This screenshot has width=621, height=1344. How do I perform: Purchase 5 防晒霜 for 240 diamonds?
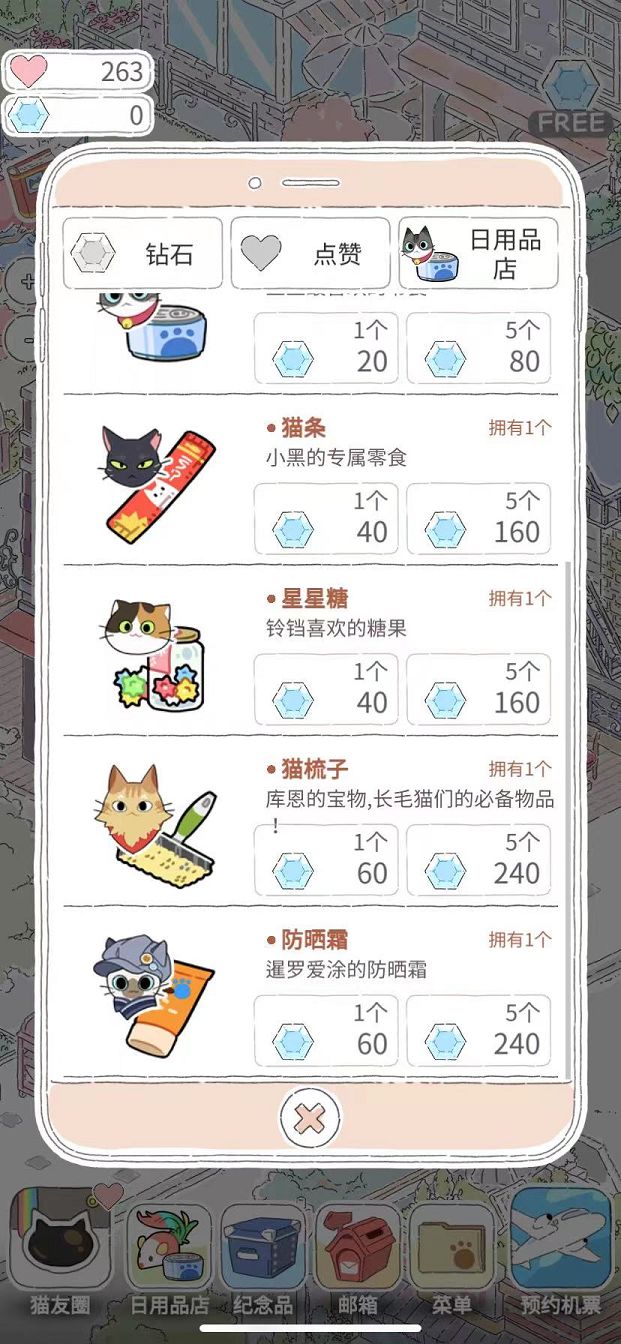click(478, 1030)
